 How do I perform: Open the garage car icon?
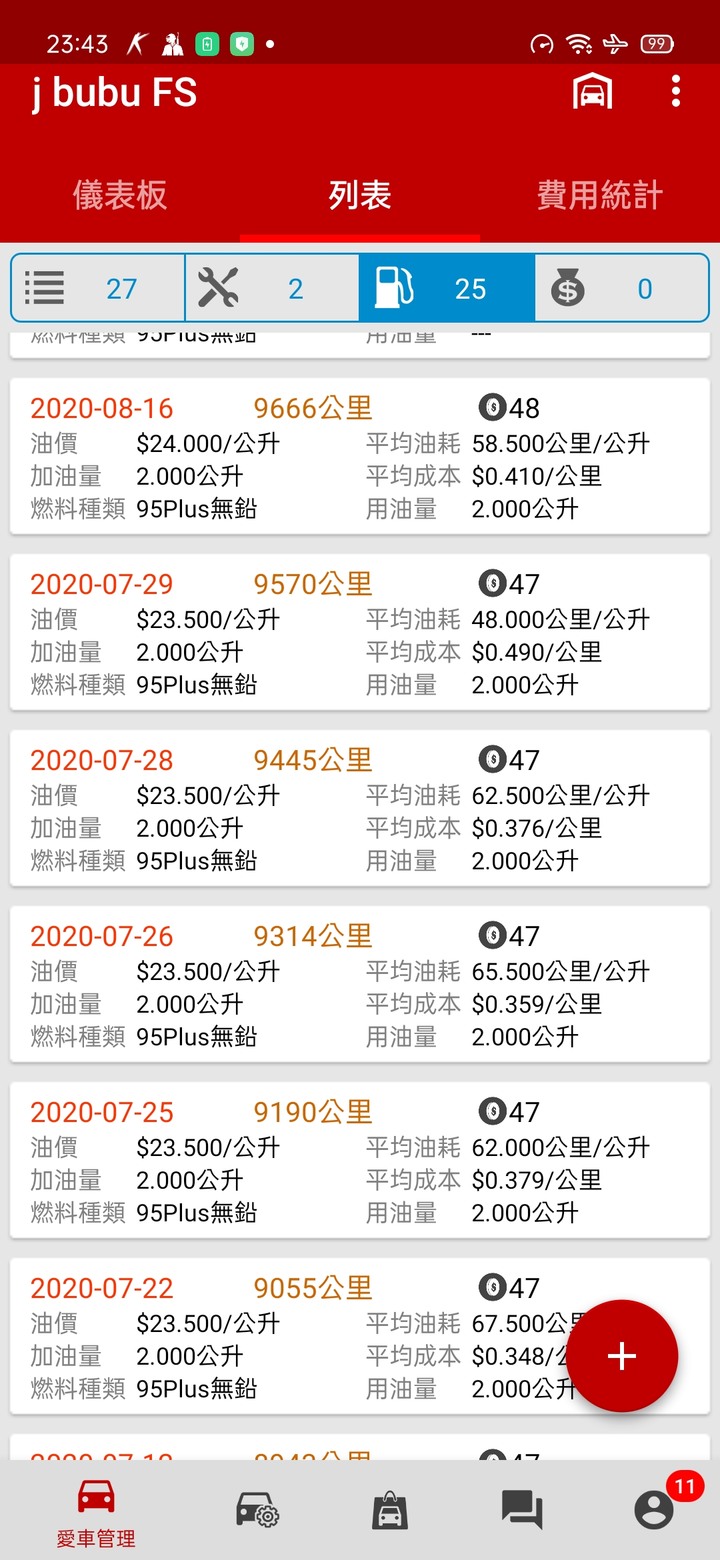(x=592, y=93)
